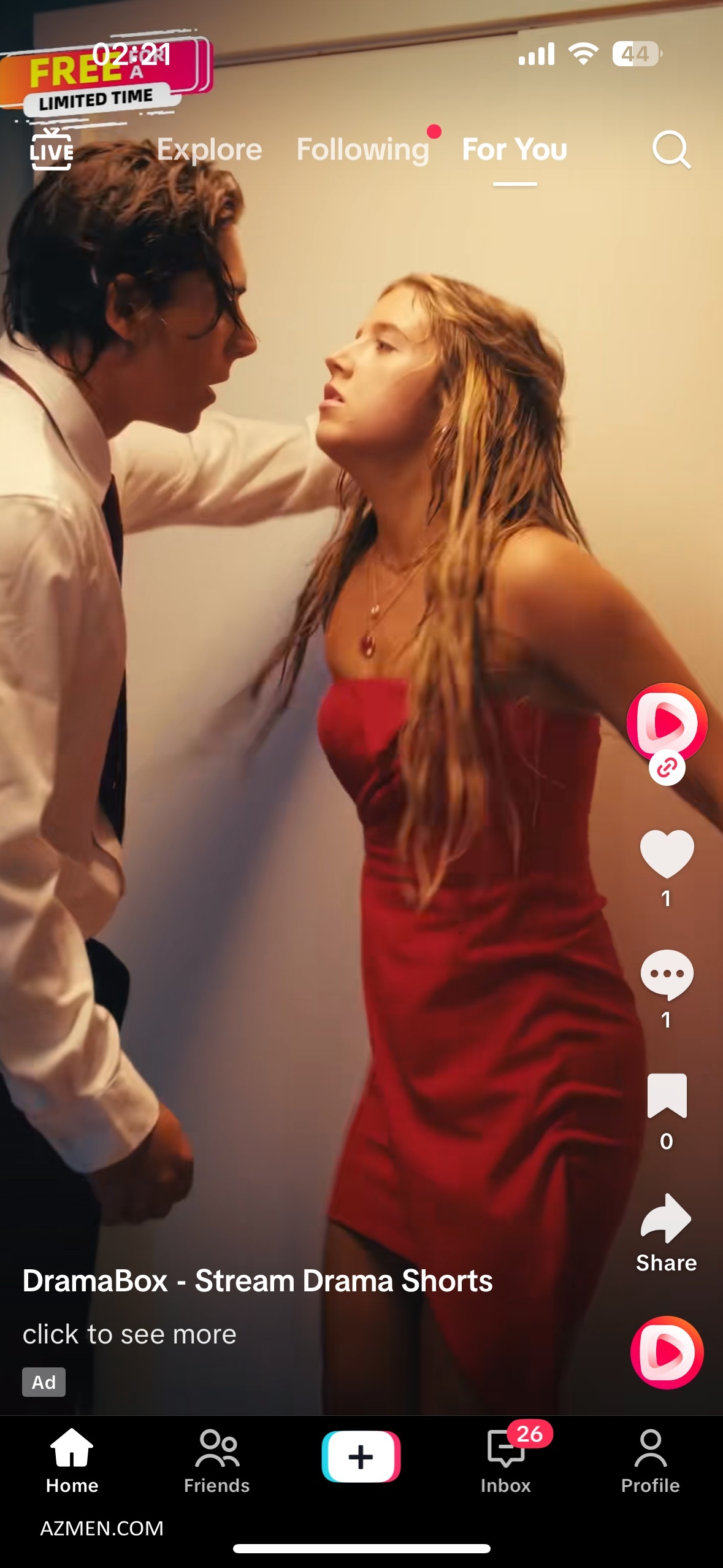Image resolution: width=723 pixels, height=1568 pixels.
Task: Open the LIVE streams icon
Action: click(52, 149)
